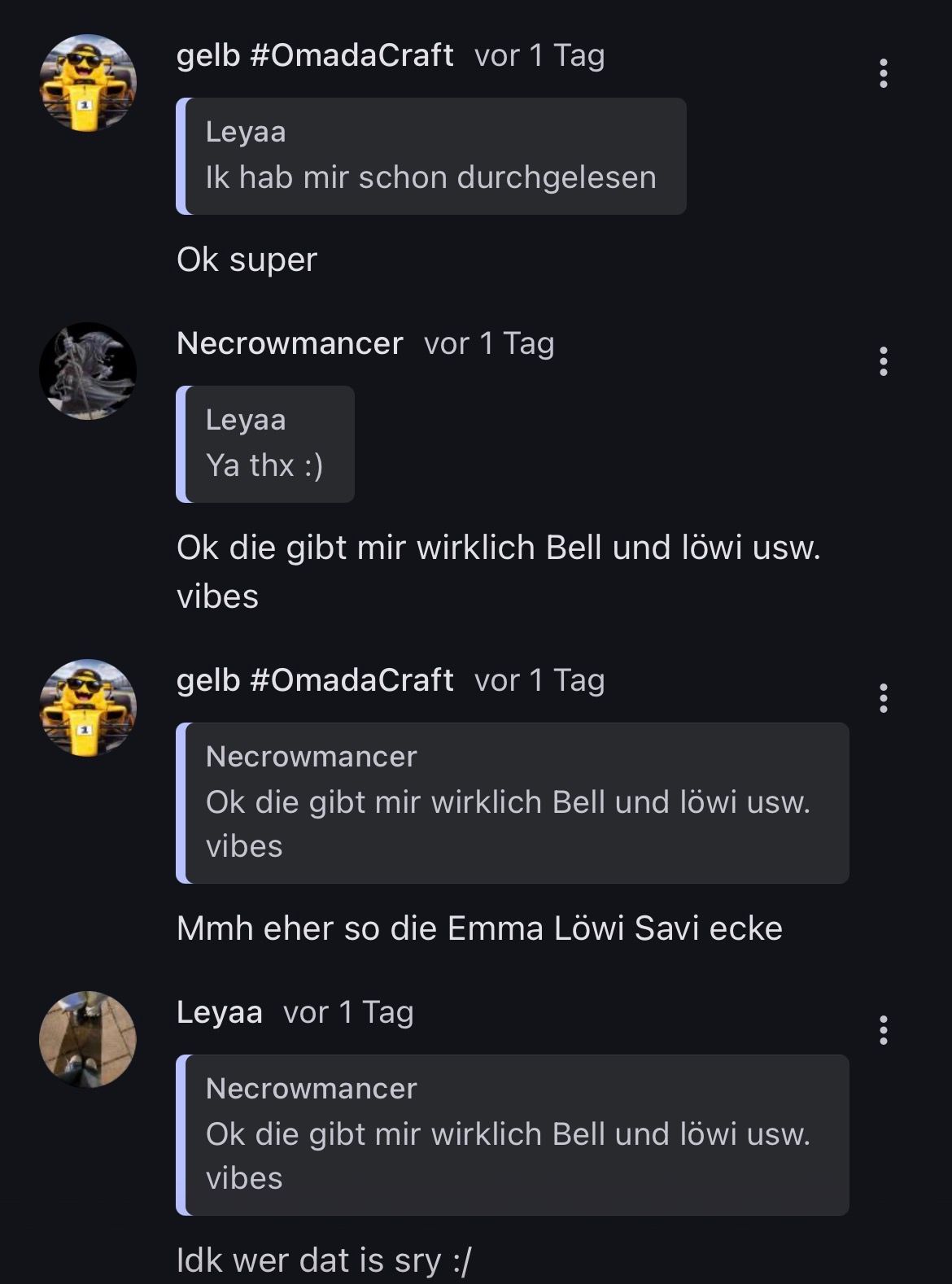Open Leyaa's username above "Idk wer dat is"
The width and height of the screenshot is (952, 1284).
click(220, 1012)
